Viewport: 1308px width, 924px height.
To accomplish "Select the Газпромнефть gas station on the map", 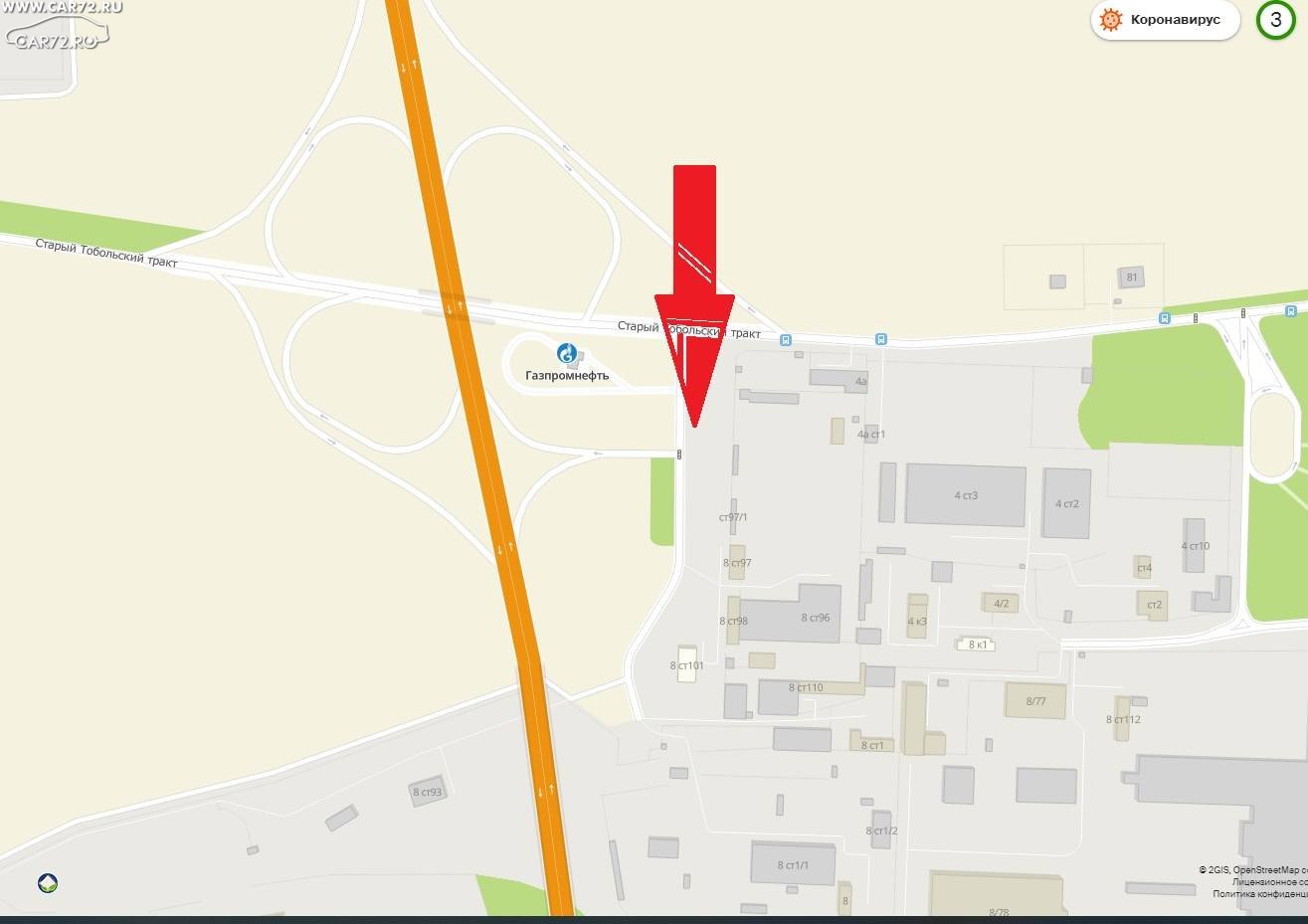I will coord(567,353).
